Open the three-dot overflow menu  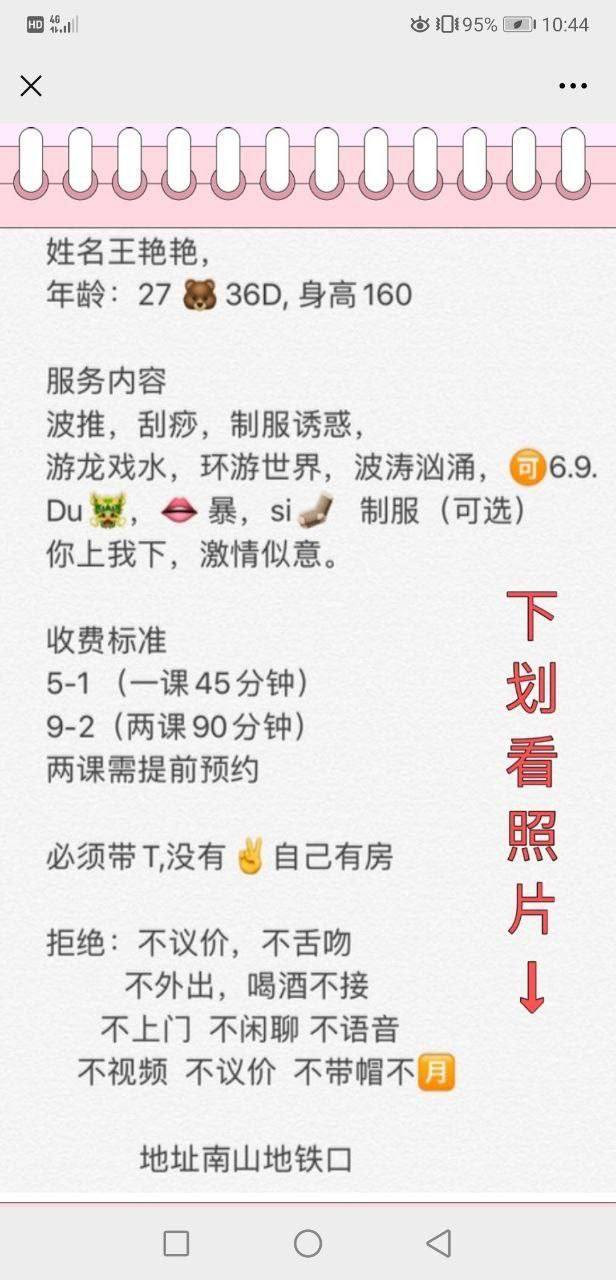pos(573,86)
